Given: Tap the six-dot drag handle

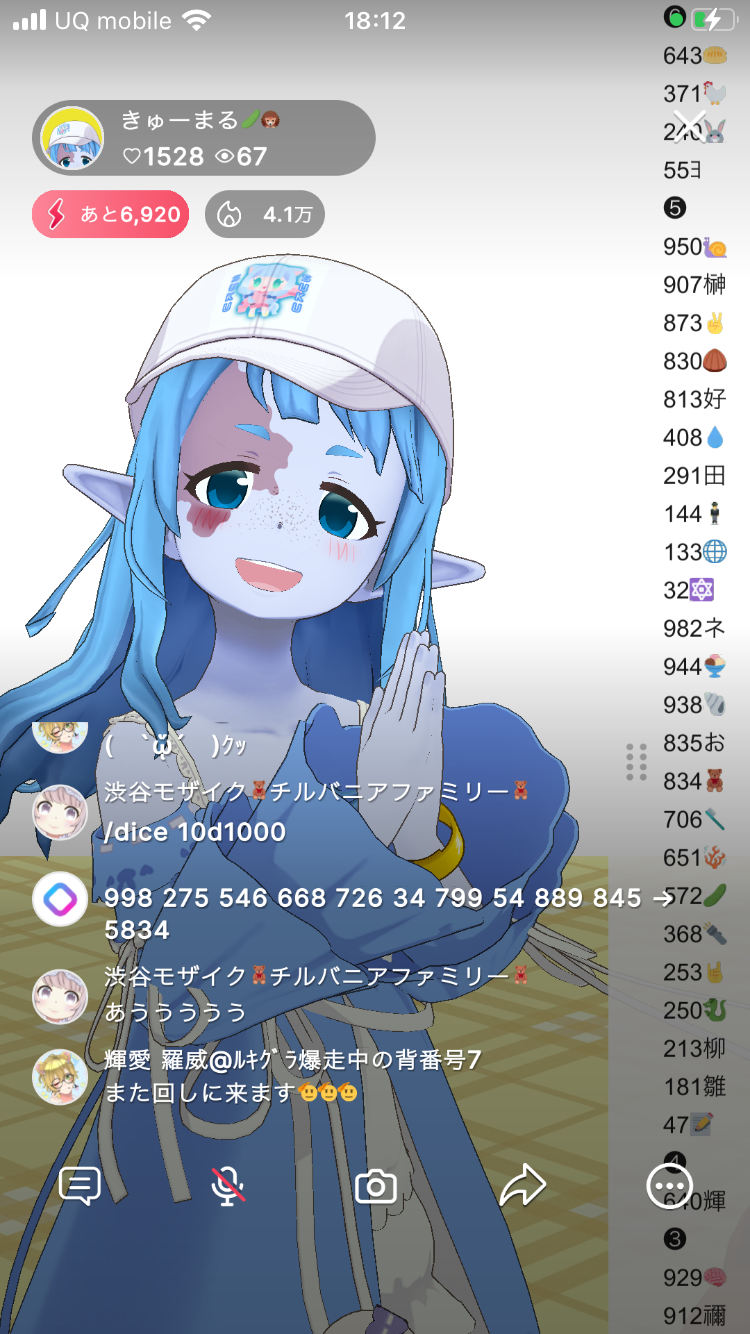Looking at the screenshot, I should 636,762.
